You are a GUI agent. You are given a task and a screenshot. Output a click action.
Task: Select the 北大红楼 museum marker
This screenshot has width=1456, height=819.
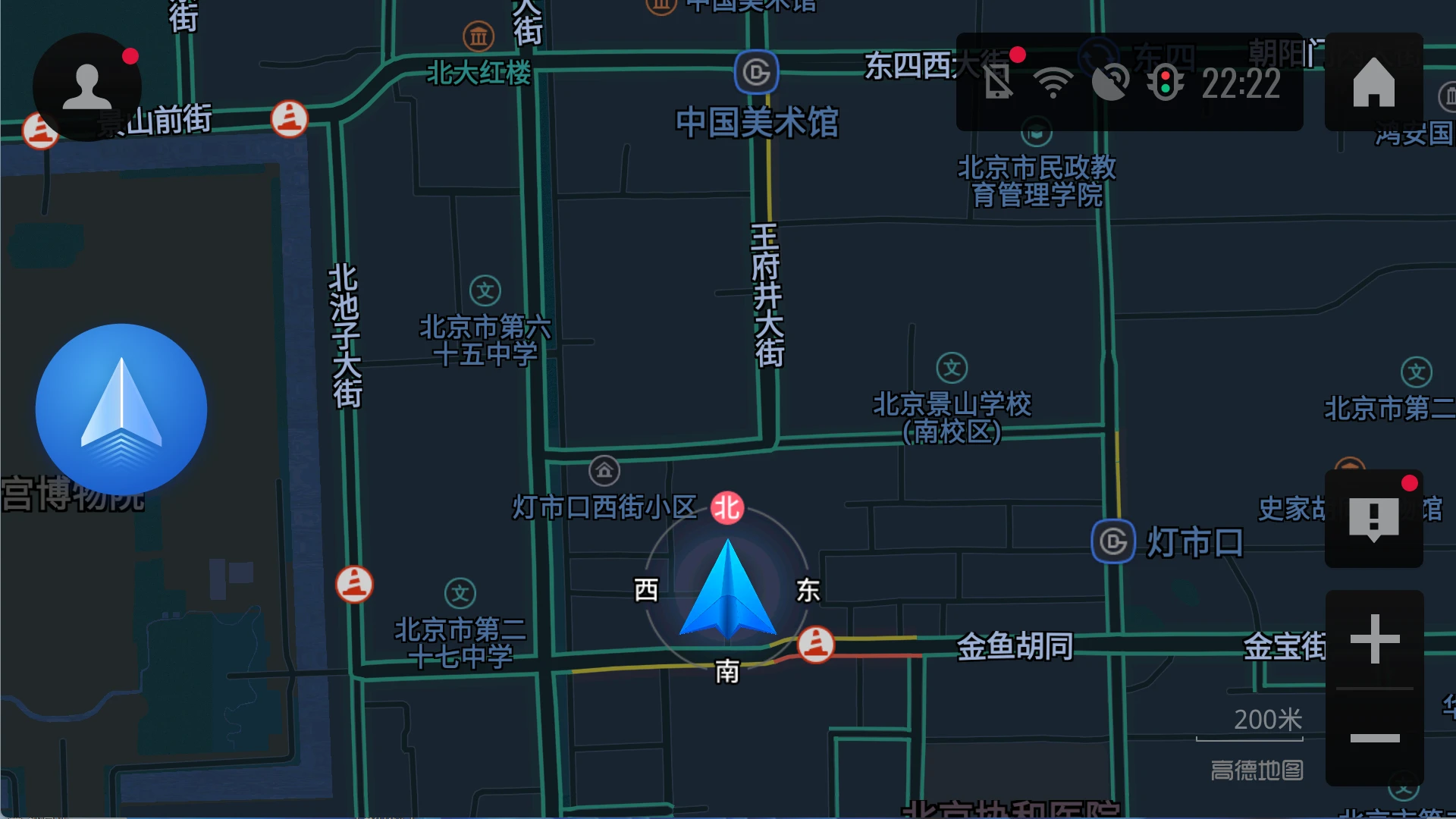point(479,36)
